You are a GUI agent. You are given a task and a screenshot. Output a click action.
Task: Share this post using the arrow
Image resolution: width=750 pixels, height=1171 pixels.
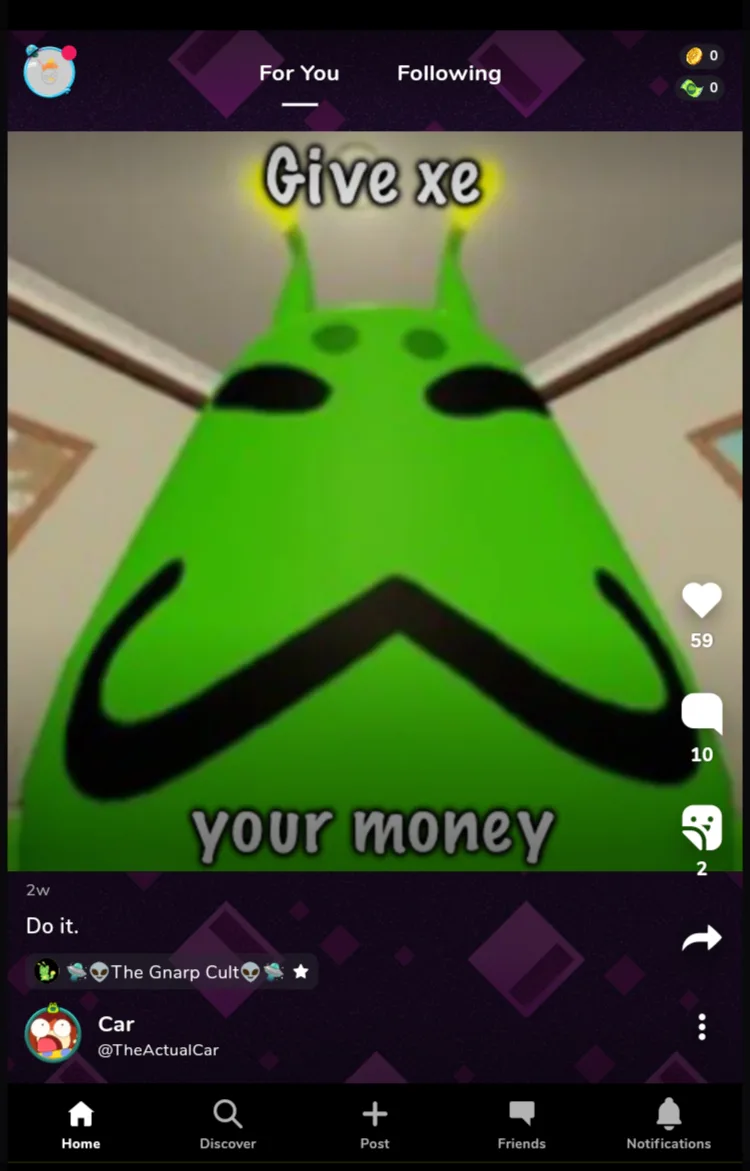click(x=701, y=938)
